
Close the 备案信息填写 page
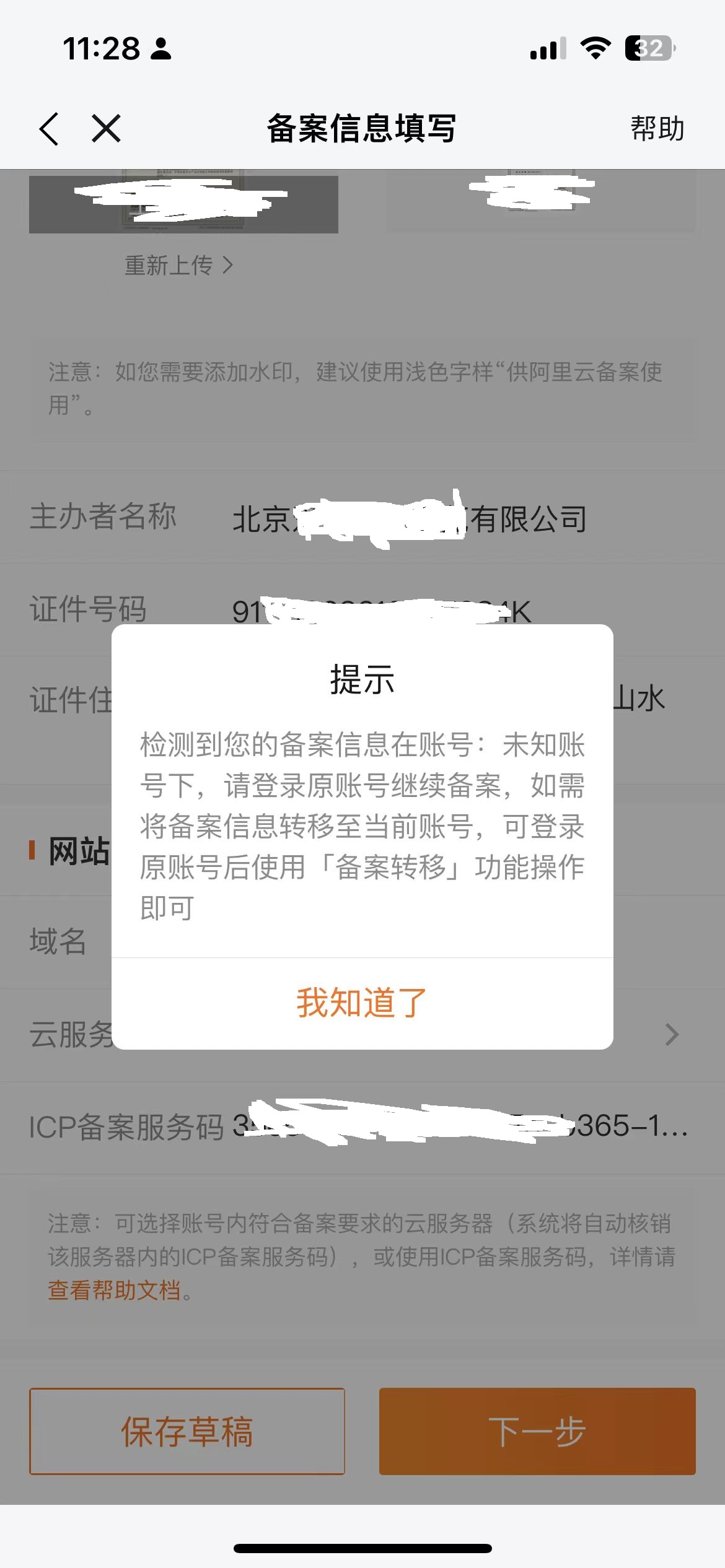tap(106, 129)
